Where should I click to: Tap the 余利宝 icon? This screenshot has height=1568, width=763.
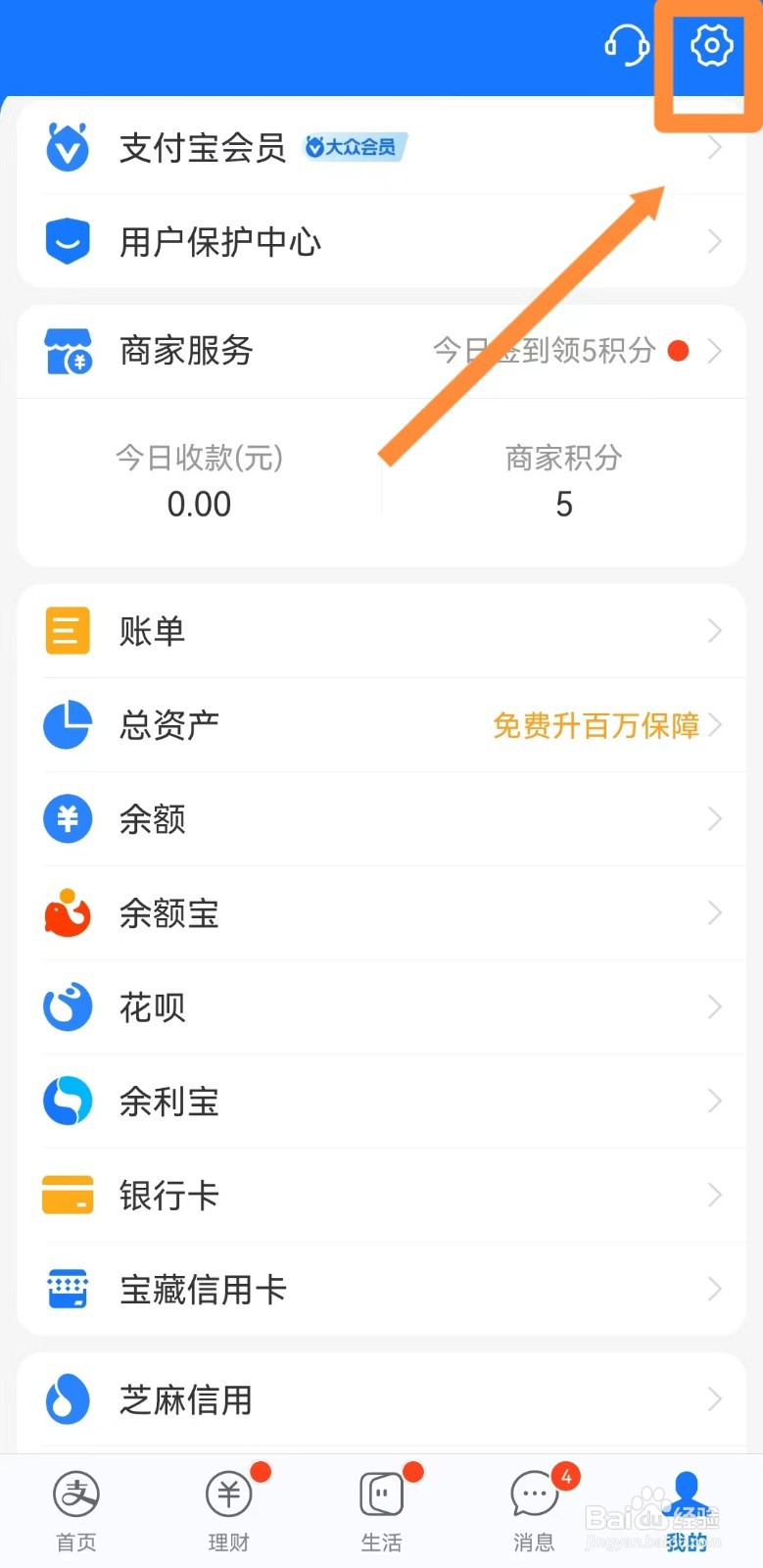click(x=67, y=1101)
